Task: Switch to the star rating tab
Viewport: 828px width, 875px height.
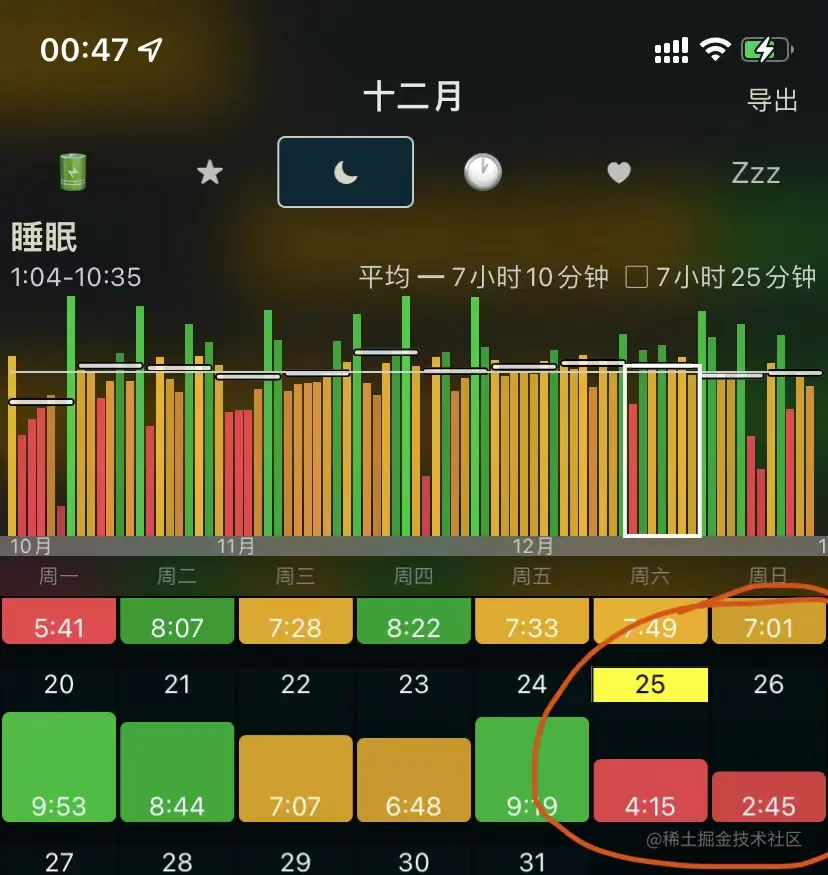Action: pyautogui.click(x=209, y=173)
